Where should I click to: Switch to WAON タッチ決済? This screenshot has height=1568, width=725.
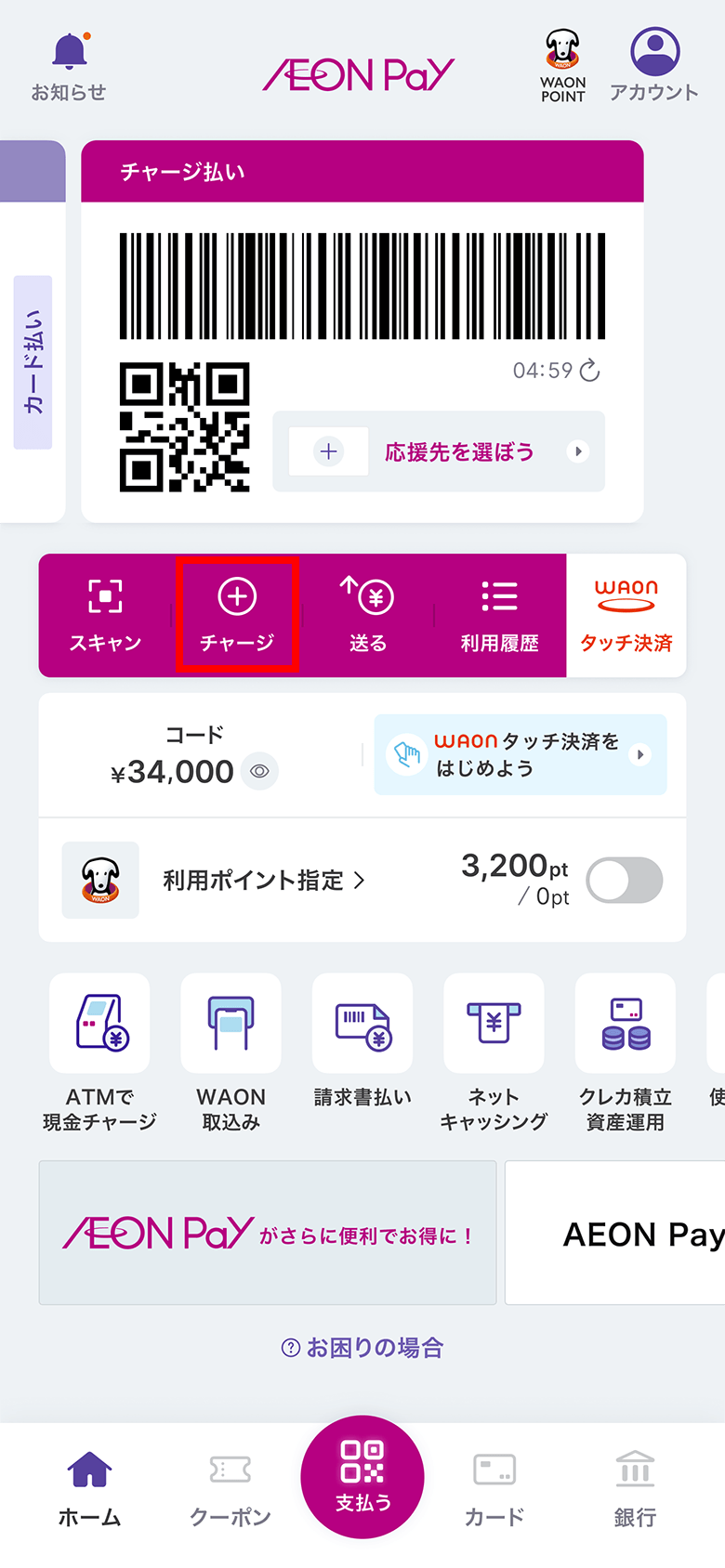pos(626,615)
